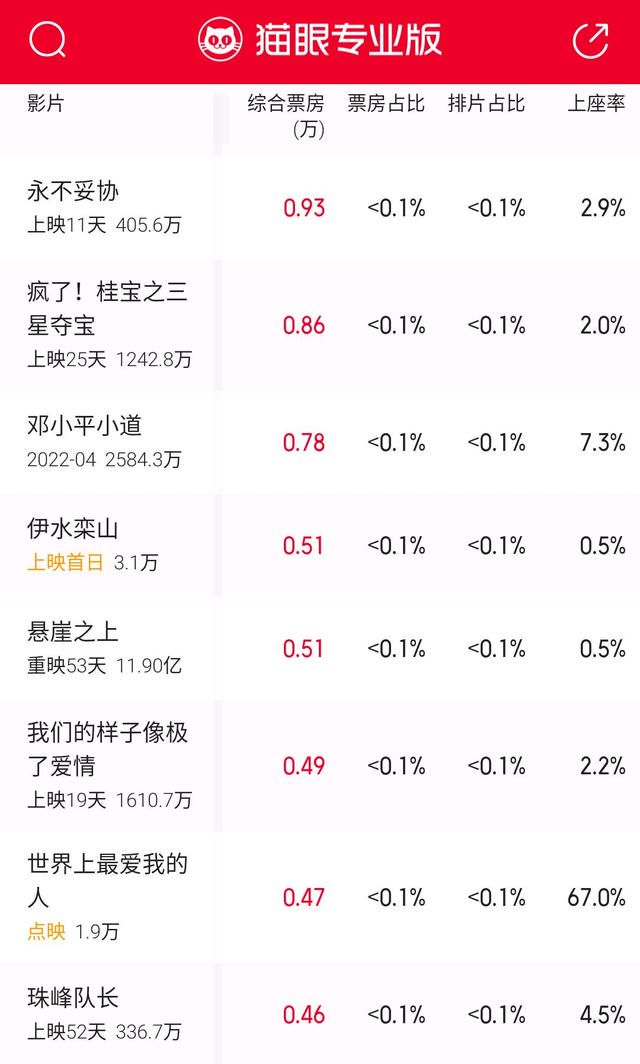
Task: Open the 珠峰队长 movie row
Action: pyautogui.click(x=320, y=1014)
